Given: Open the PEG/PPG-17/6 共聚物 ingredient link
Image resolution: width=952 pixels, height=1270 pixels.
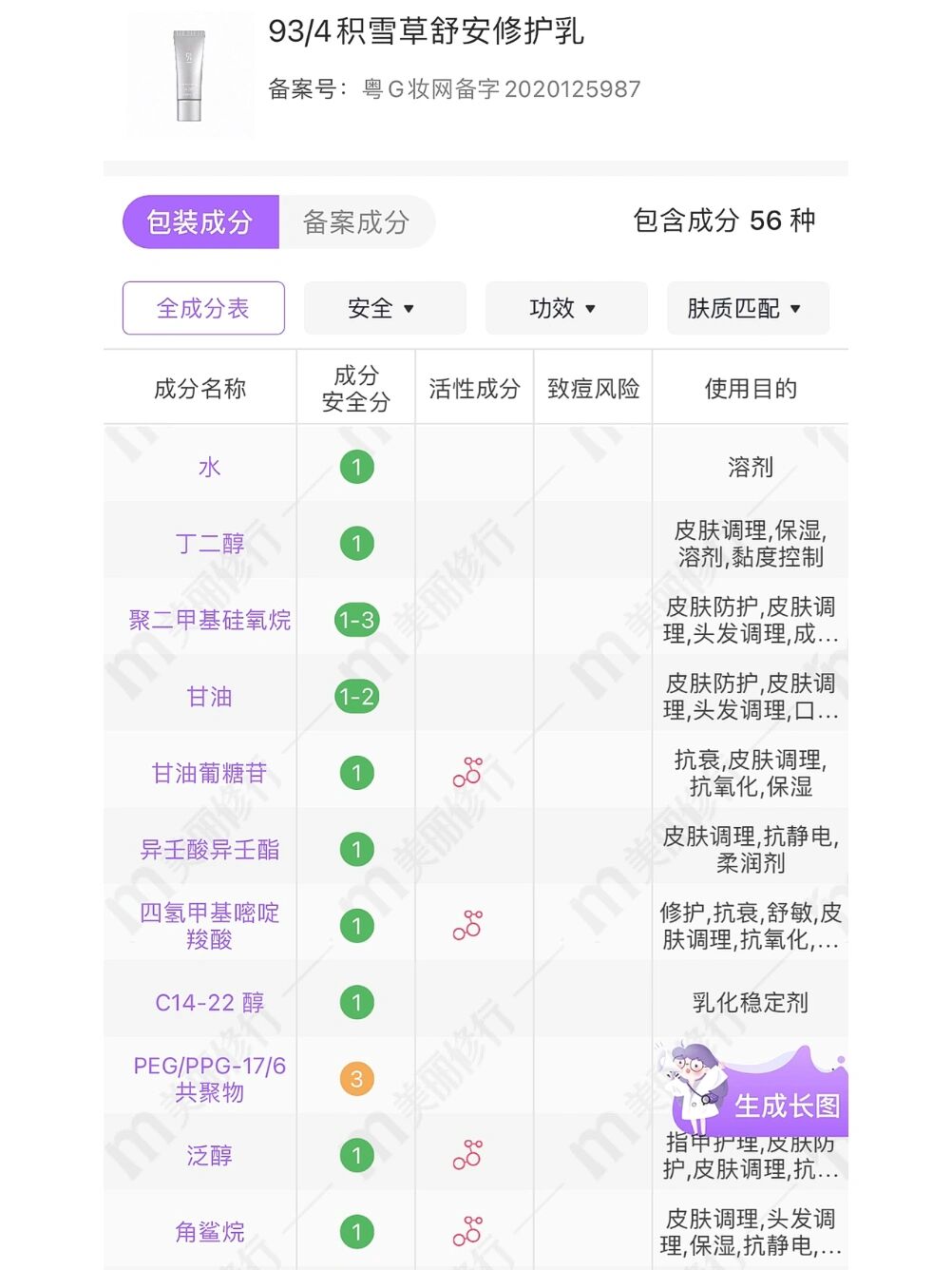Looking at the screenshot, I should pos(209,1079).
